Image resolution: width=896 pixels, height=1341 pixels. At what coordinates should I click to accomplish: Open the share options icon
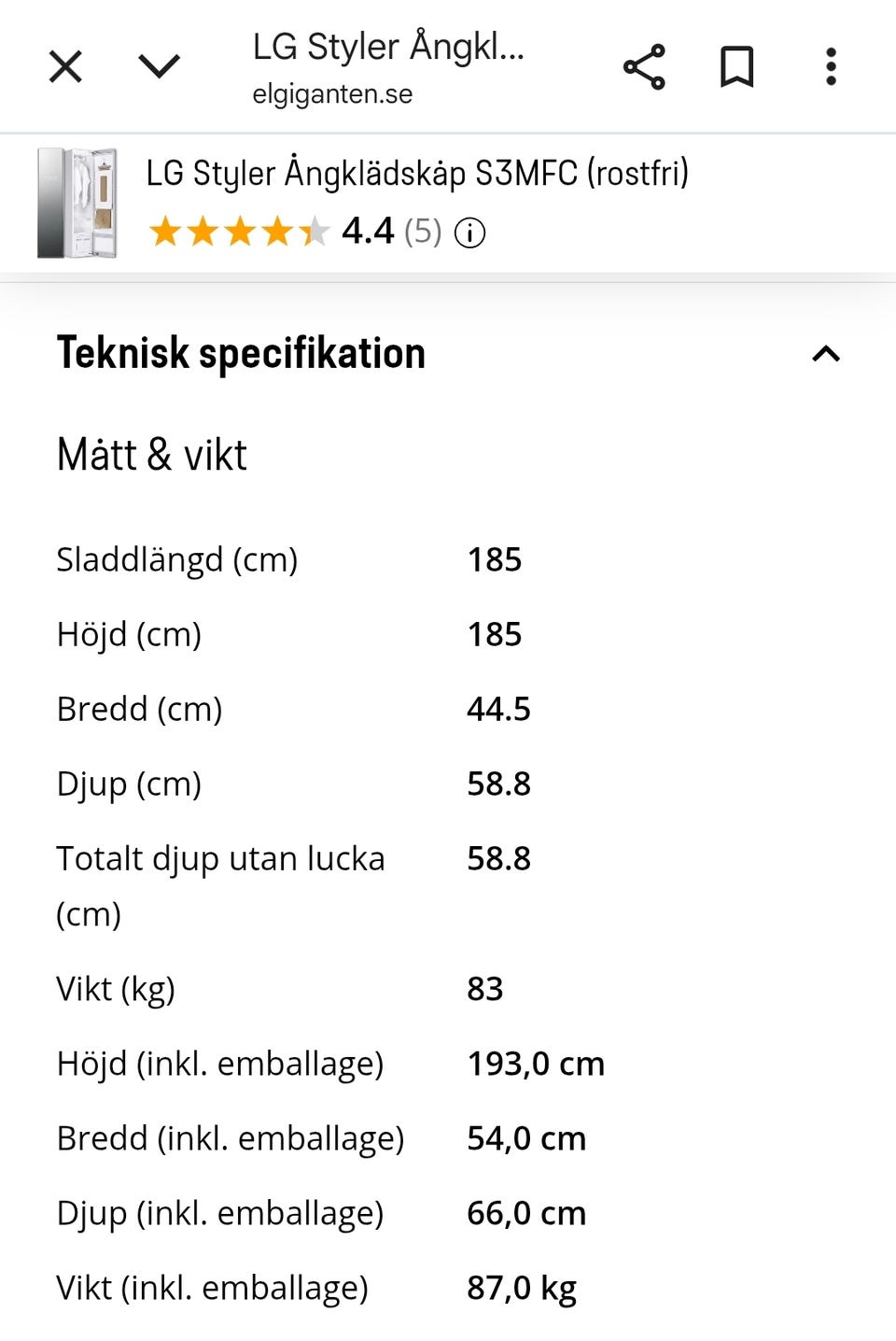click(645, 66)
